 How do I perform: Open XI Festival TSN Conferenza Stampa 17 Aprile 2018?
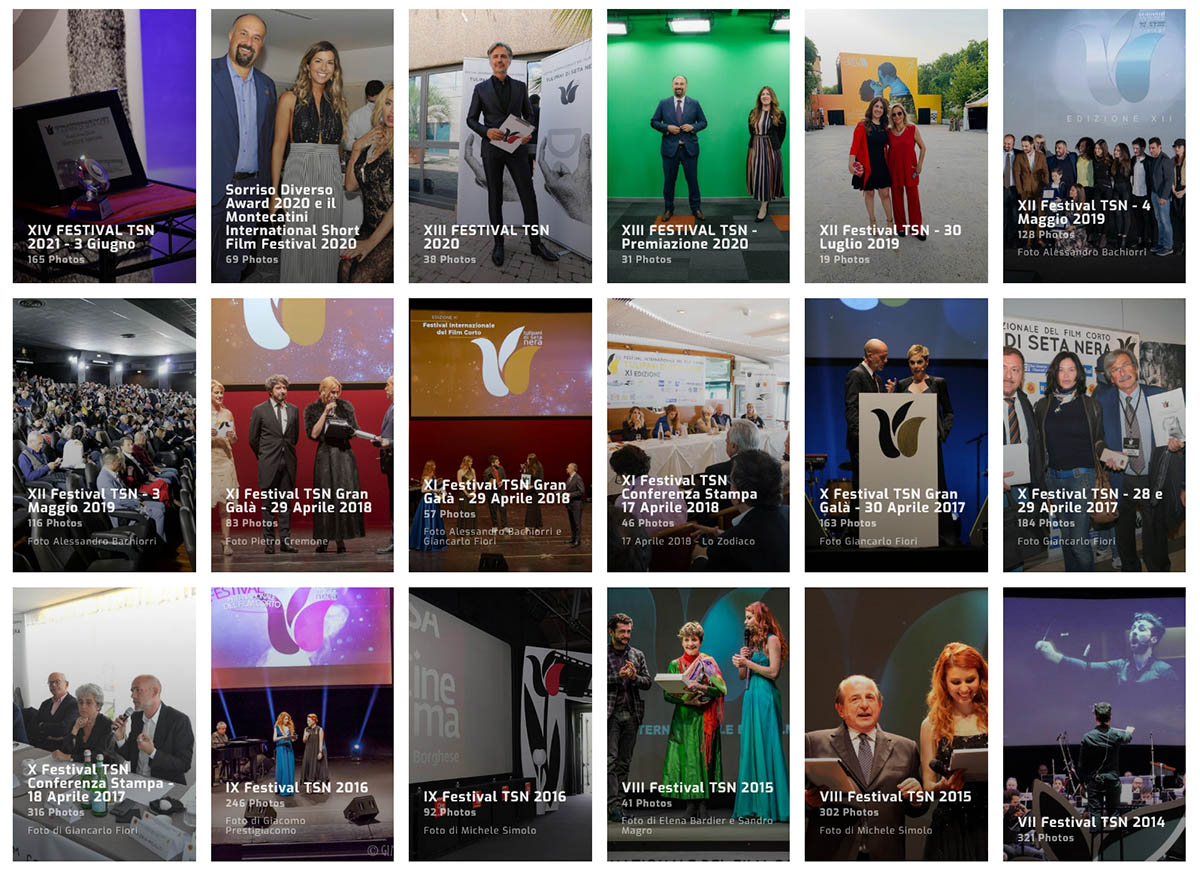[698, 434]
